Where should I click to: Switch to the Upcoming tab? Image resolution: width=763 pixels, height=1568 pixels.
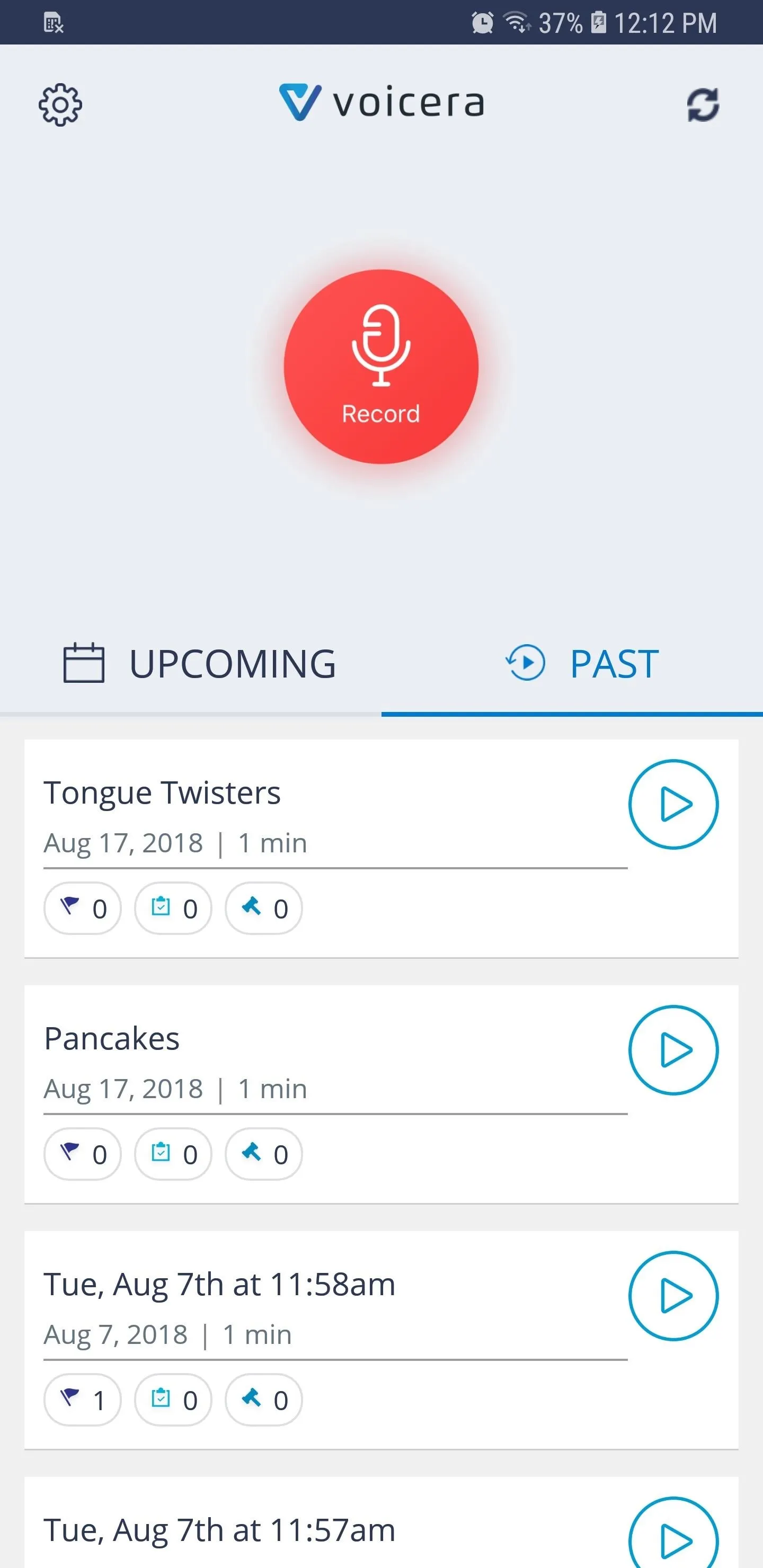click(x=191, y=663)
